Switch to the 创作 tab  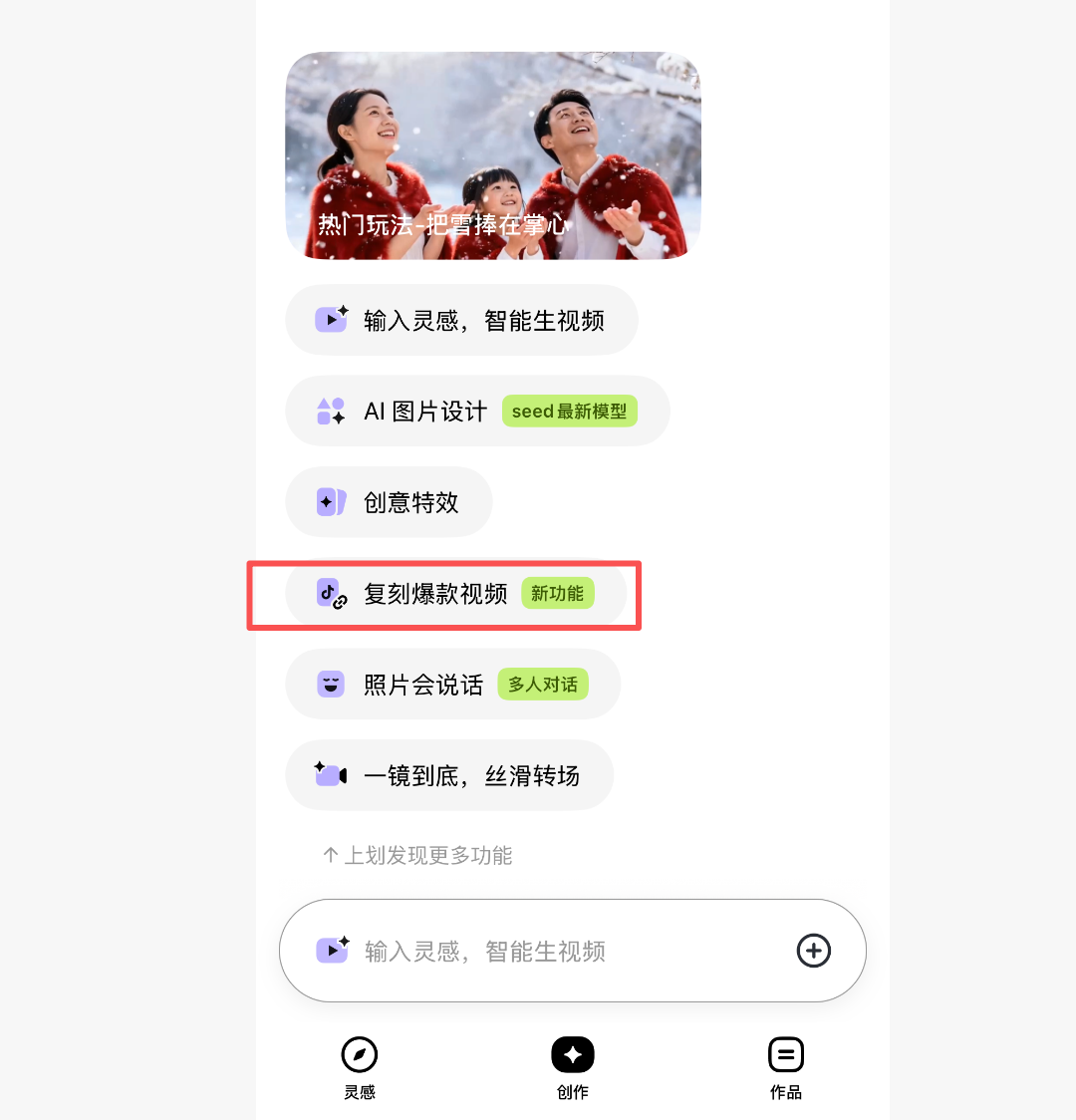pos(573,1066)
